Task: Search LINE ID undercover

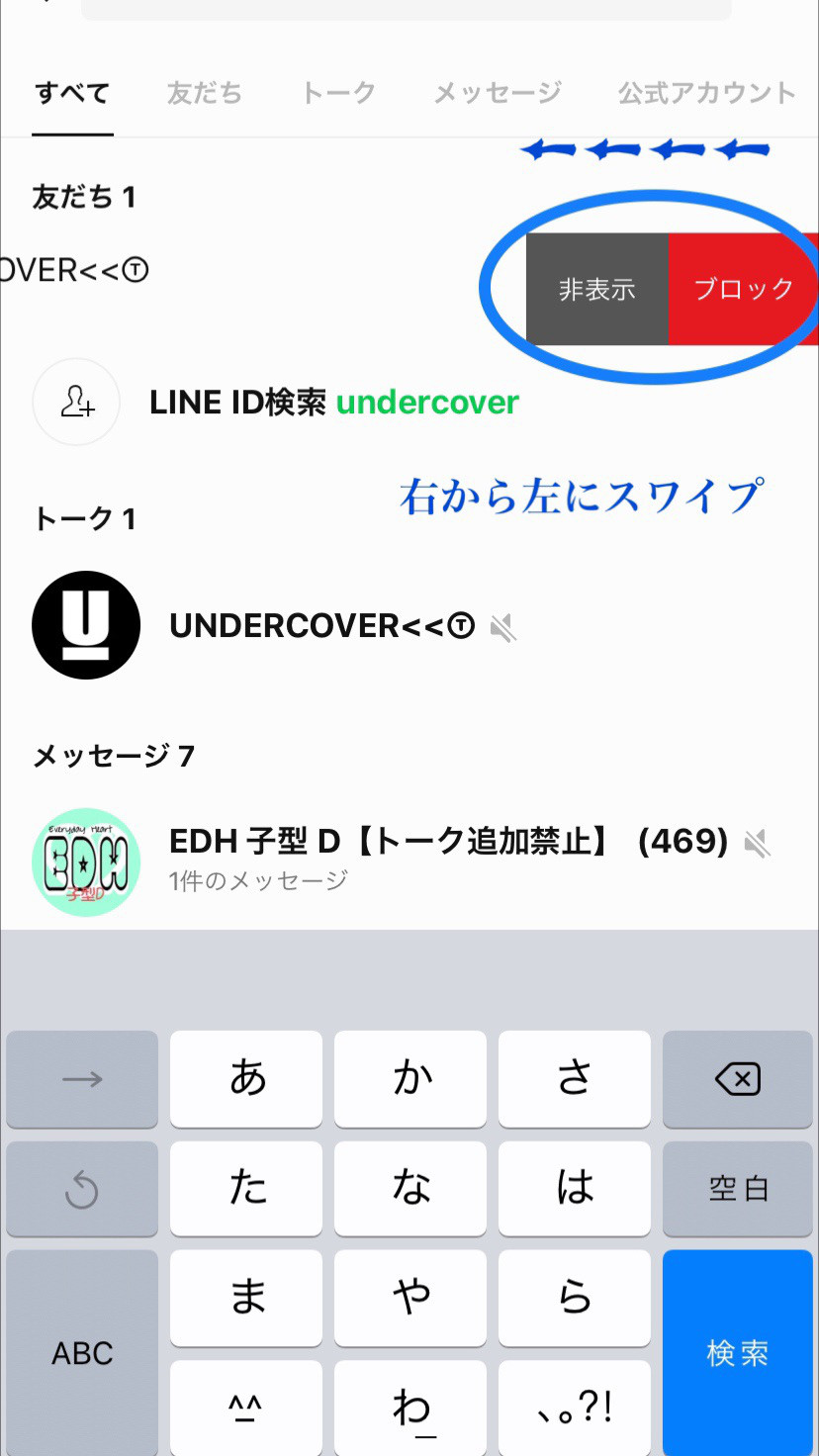Action: (x=333, y=403)
